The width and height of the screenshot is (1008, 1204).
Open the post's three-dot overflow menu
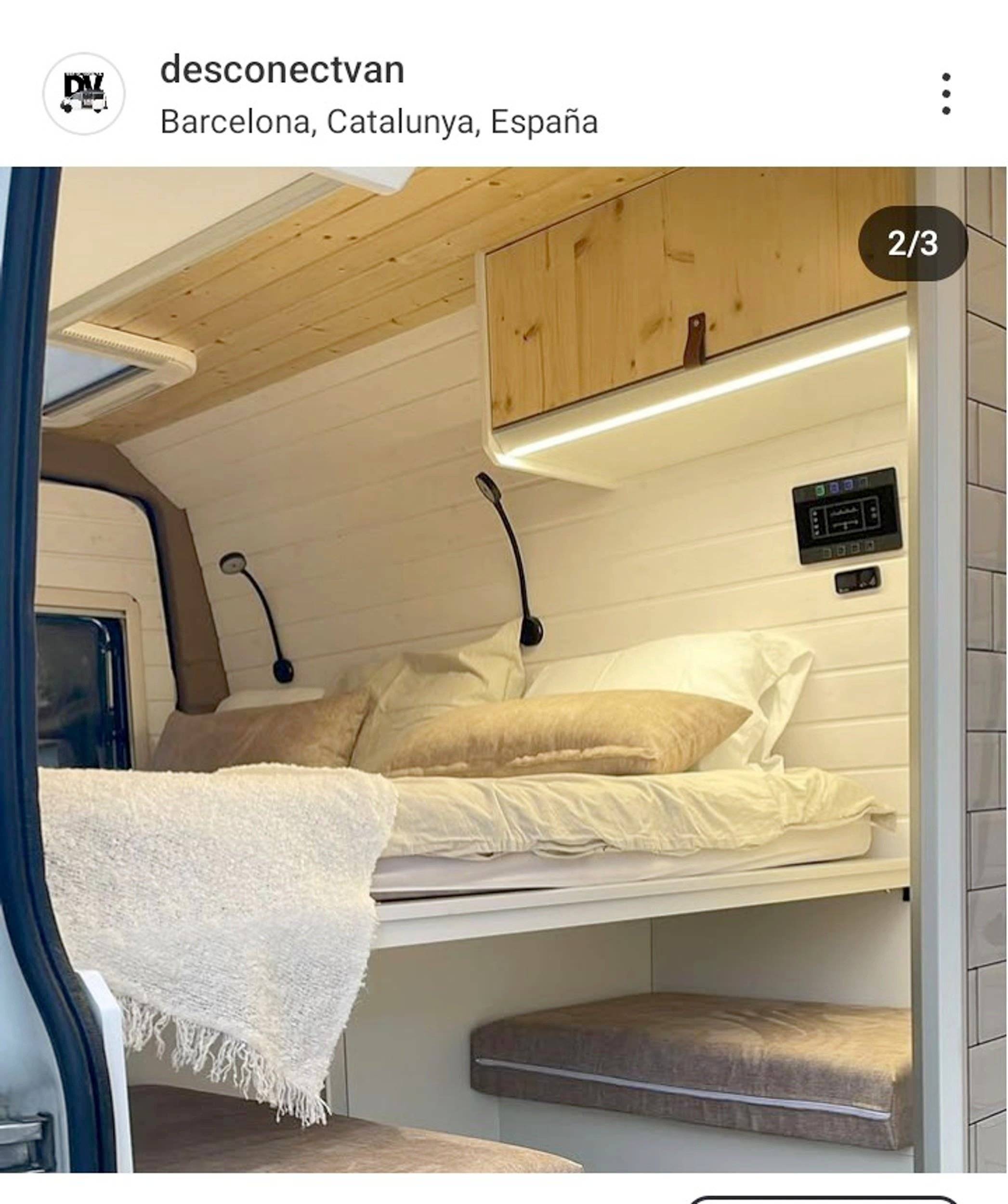[946, 93]
